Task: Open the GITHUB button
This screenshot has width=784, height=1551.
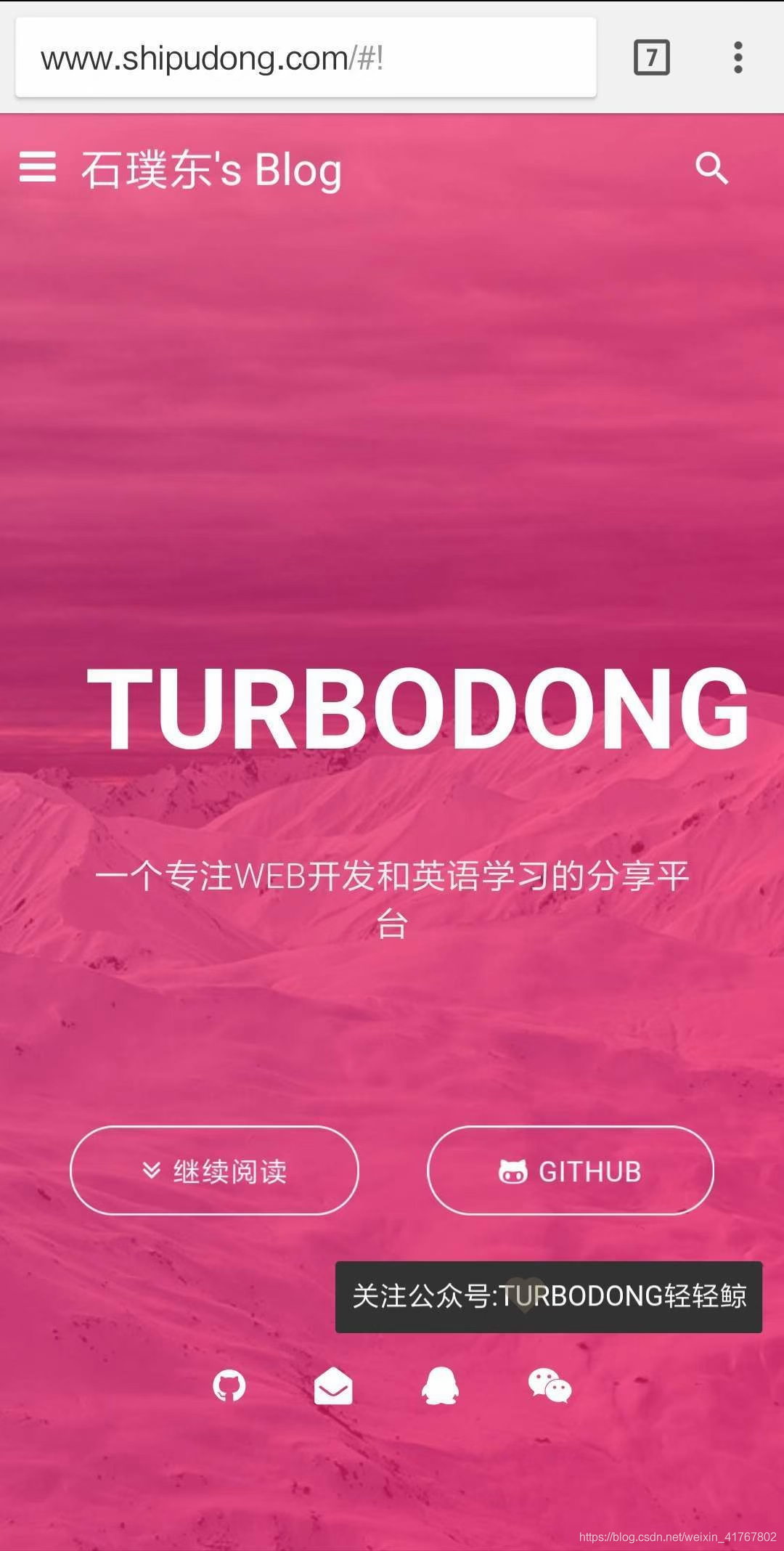Action: (571, 1170)
